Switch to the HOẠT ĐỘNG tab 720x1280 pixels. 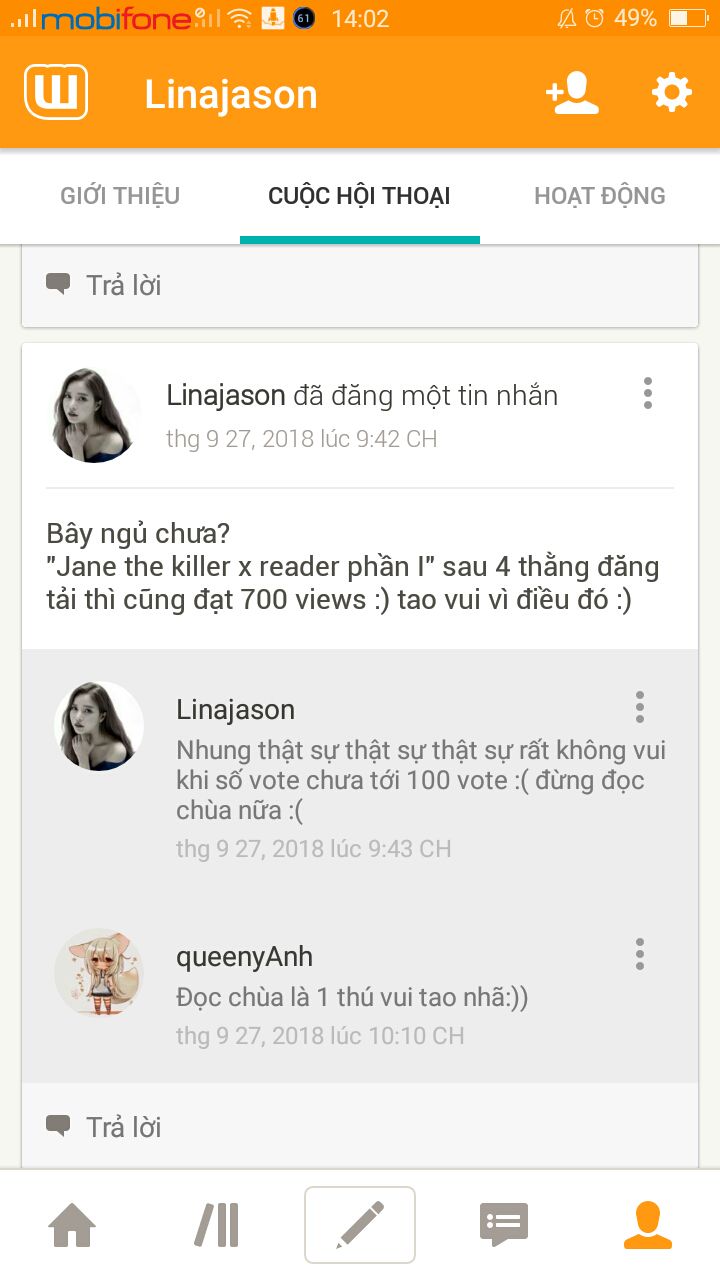click(x=599, y=196)
